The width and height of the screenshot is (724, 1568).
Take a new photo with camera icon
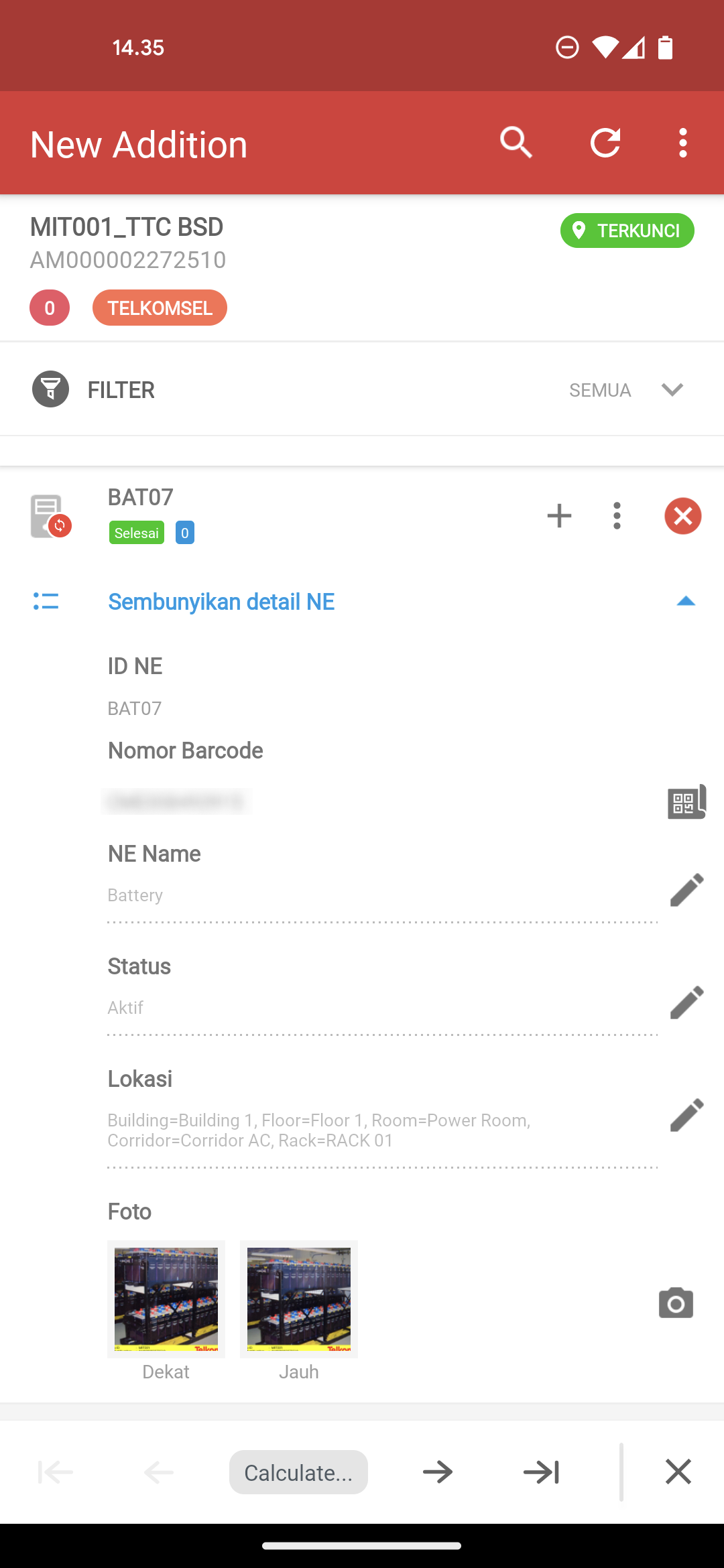pyautogui.click(x=676, y=1303)
